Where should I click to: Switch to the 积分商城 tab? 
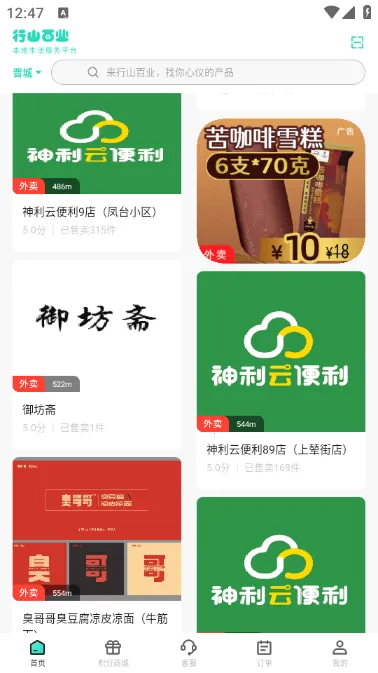pos(113,653)
